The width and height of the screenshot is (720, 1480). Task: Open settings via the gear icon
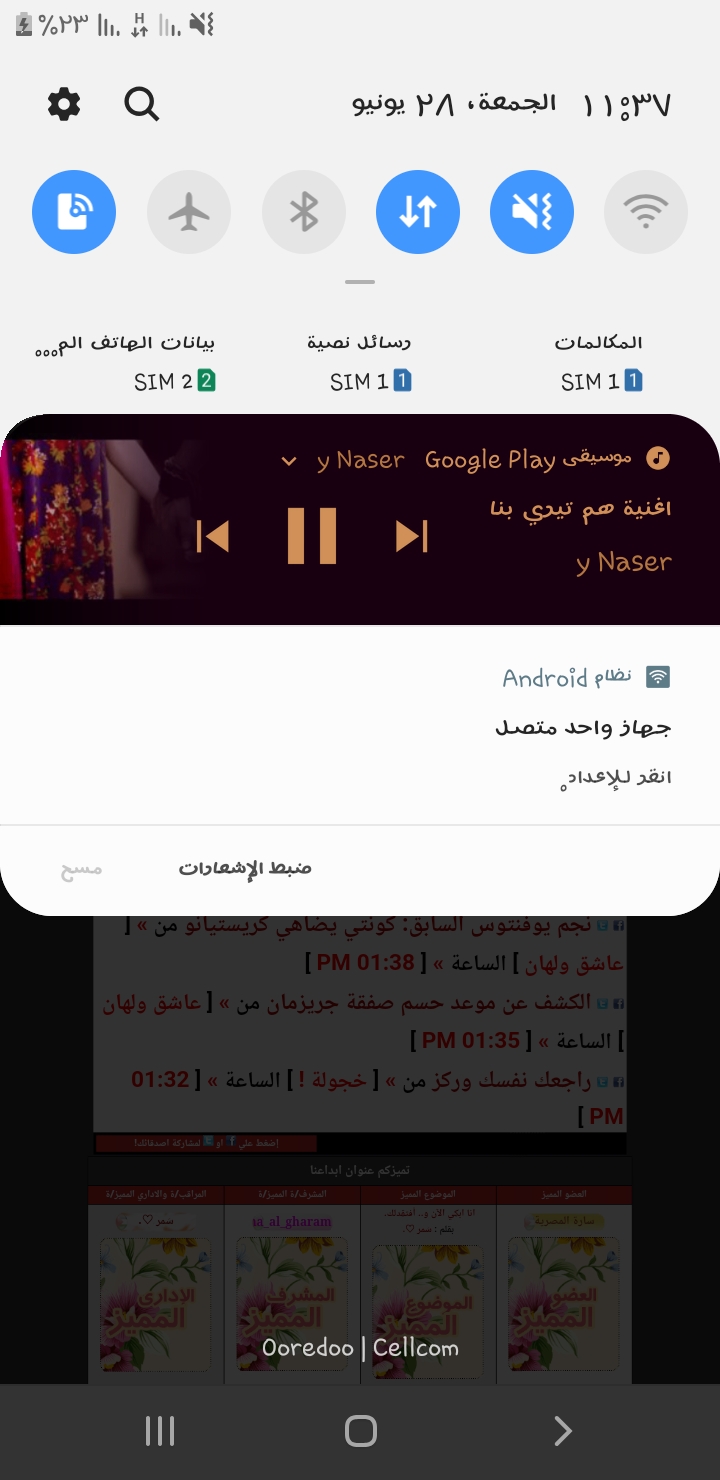[64, 104]
